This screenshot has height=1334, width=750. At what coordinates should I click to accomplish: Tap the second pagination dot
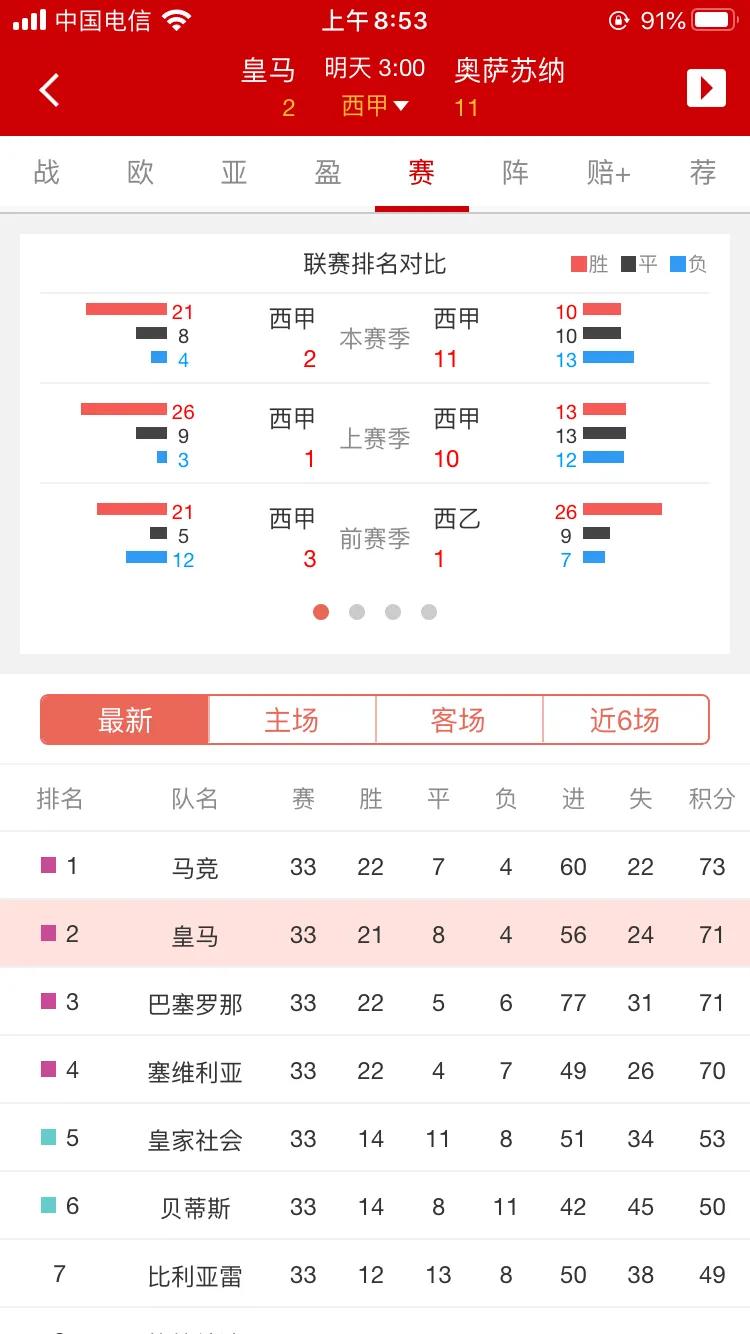(357, 611)
